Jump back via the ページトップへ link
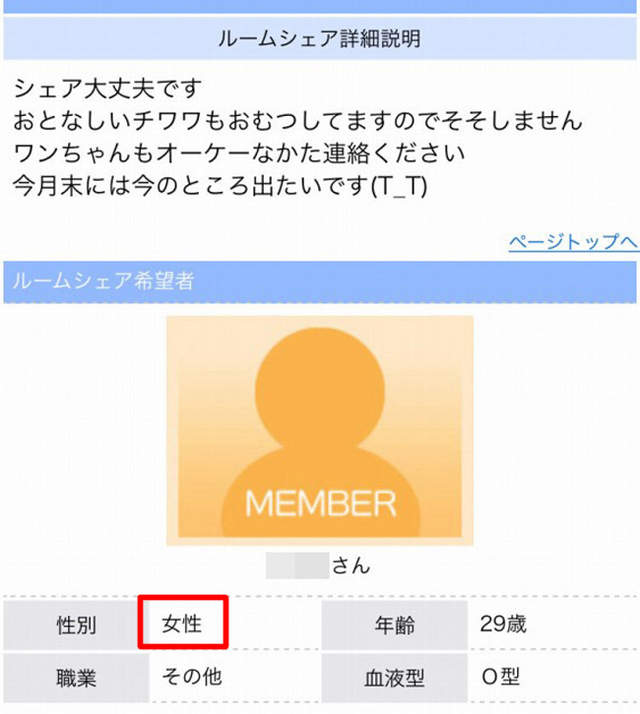The width and height of the screenshot is (640, 714). click(x=572, y=242)
